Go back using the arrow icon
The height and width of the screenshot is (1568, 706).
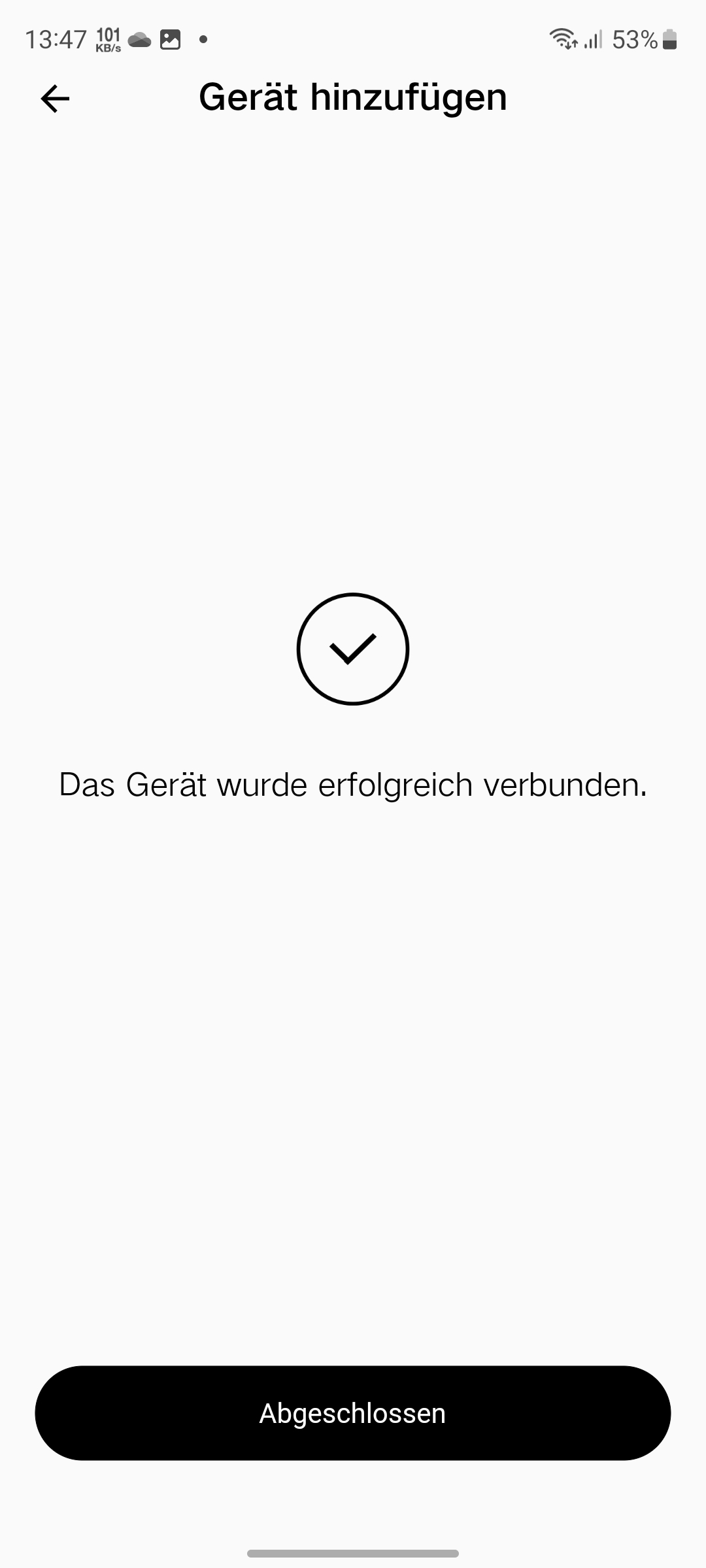point(55,99)
